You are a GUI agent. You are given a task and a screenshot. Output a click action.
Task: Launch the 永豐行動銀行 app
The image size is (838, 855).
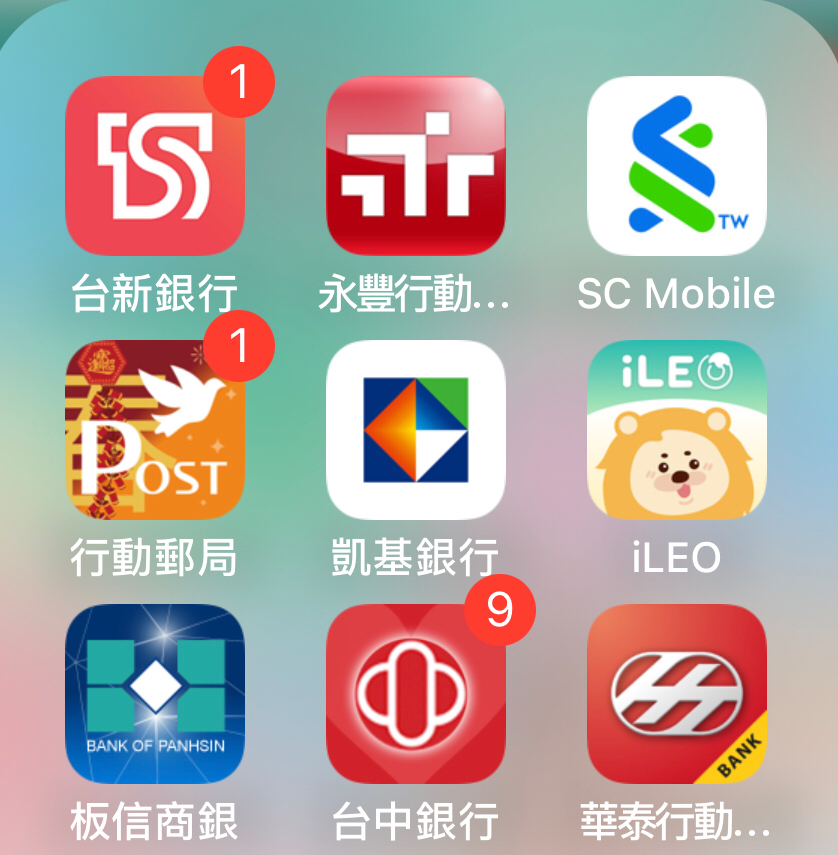(416, 166)
